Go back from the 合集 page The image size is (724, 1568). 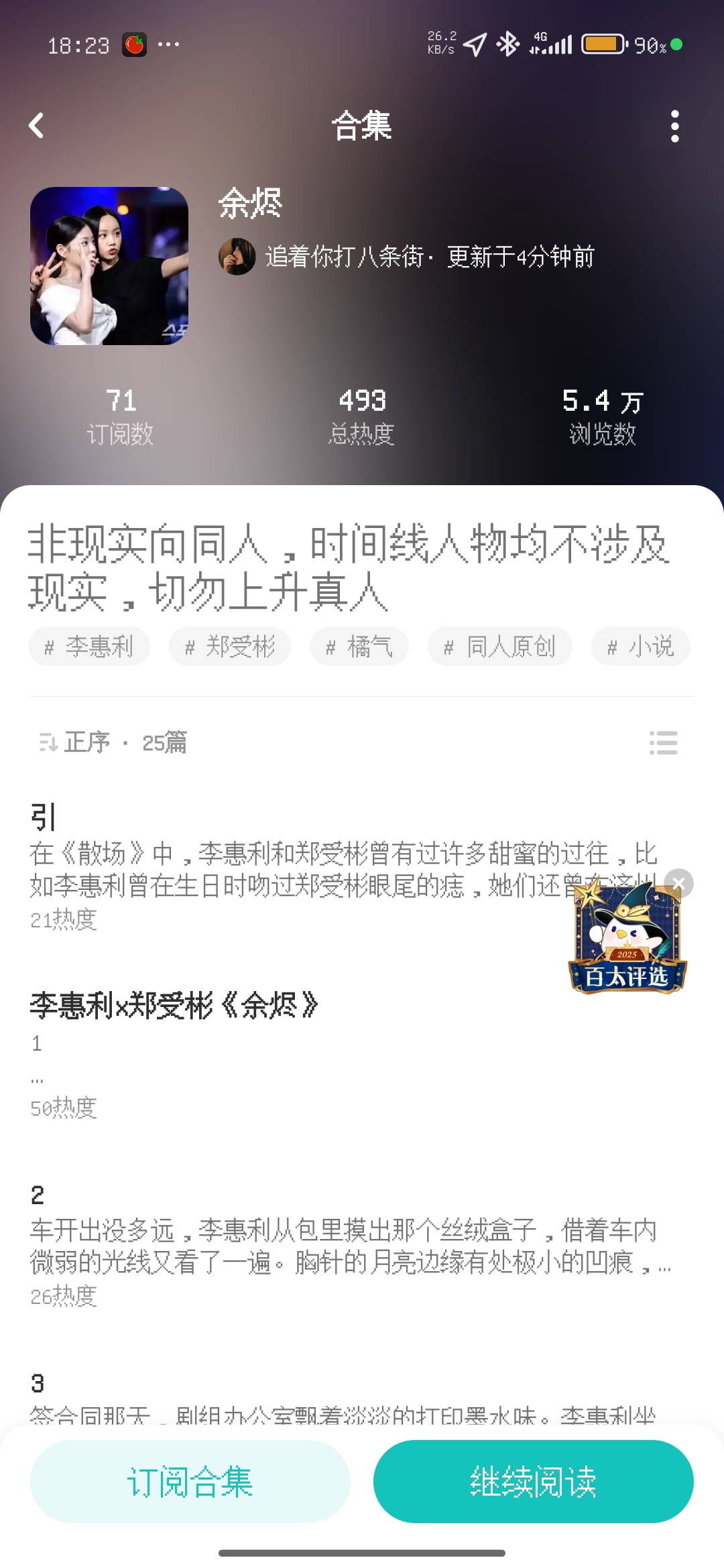(x=37, y=125)
